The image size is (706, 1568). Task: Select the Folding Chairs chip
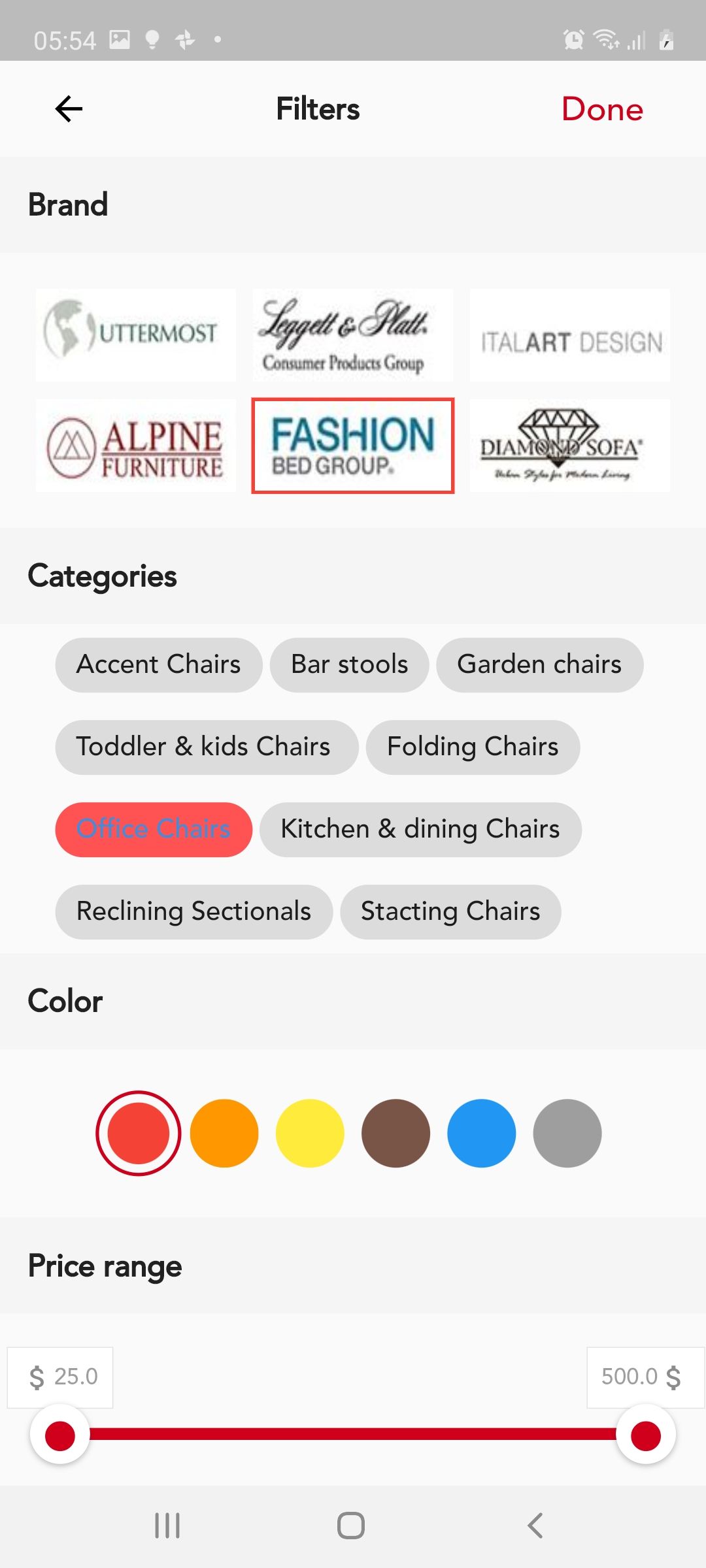(473, 747)
